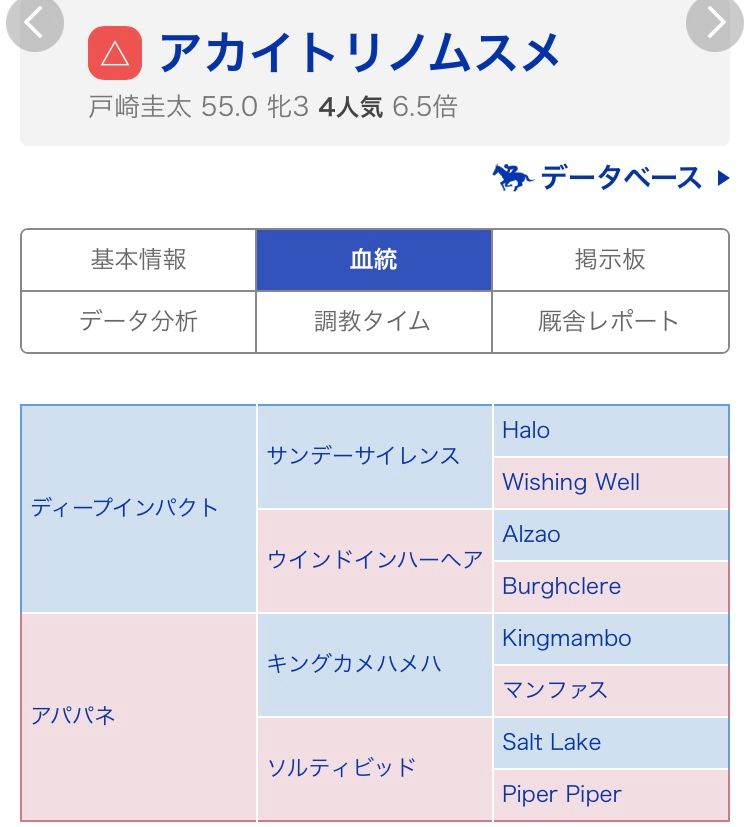Open ウインドインハーヘア pedigree entry

(x=374, y=560)
